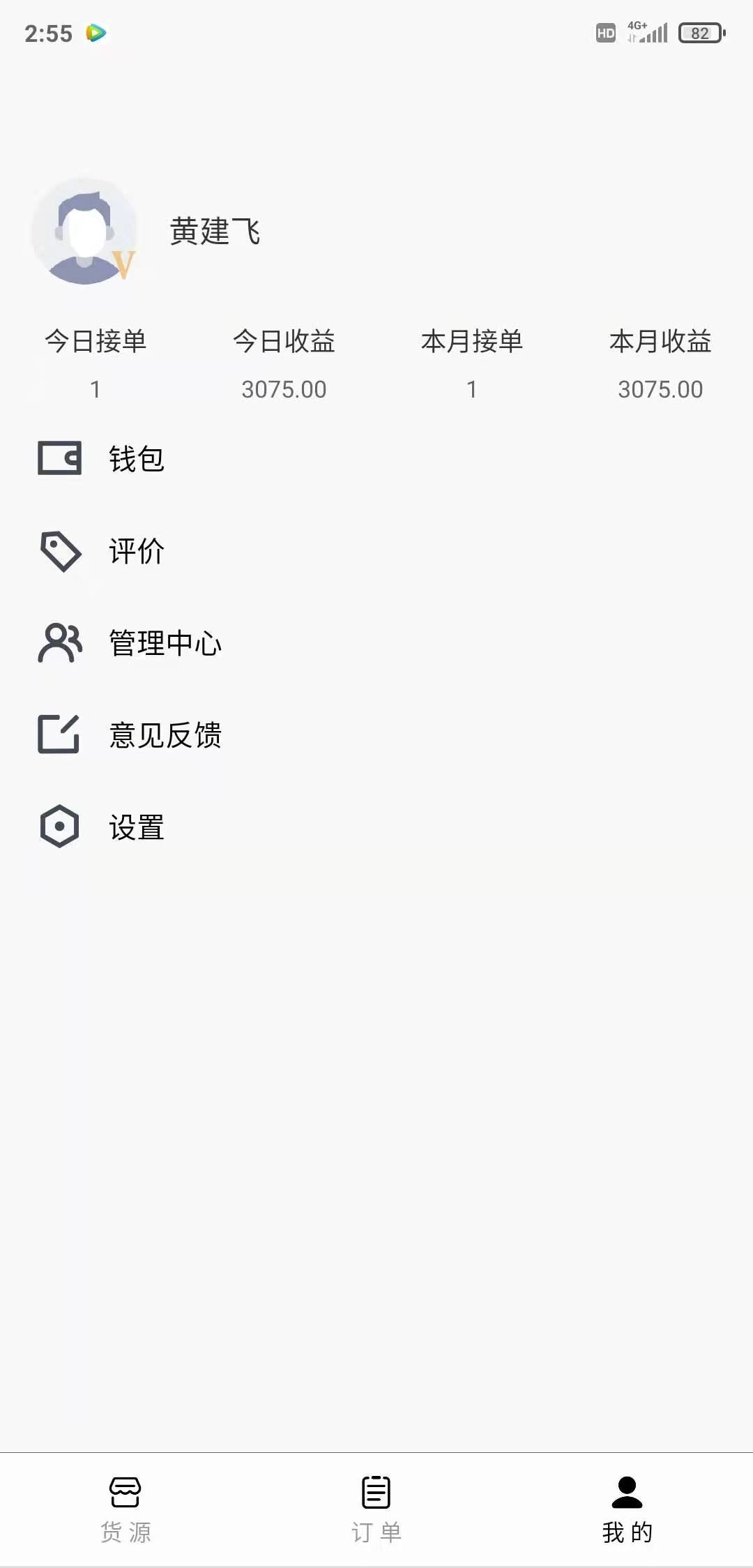The height and width of the screenshot is (1568, 753).
Task: Tap the battery indicator showing 82
Action: point(699,31)
